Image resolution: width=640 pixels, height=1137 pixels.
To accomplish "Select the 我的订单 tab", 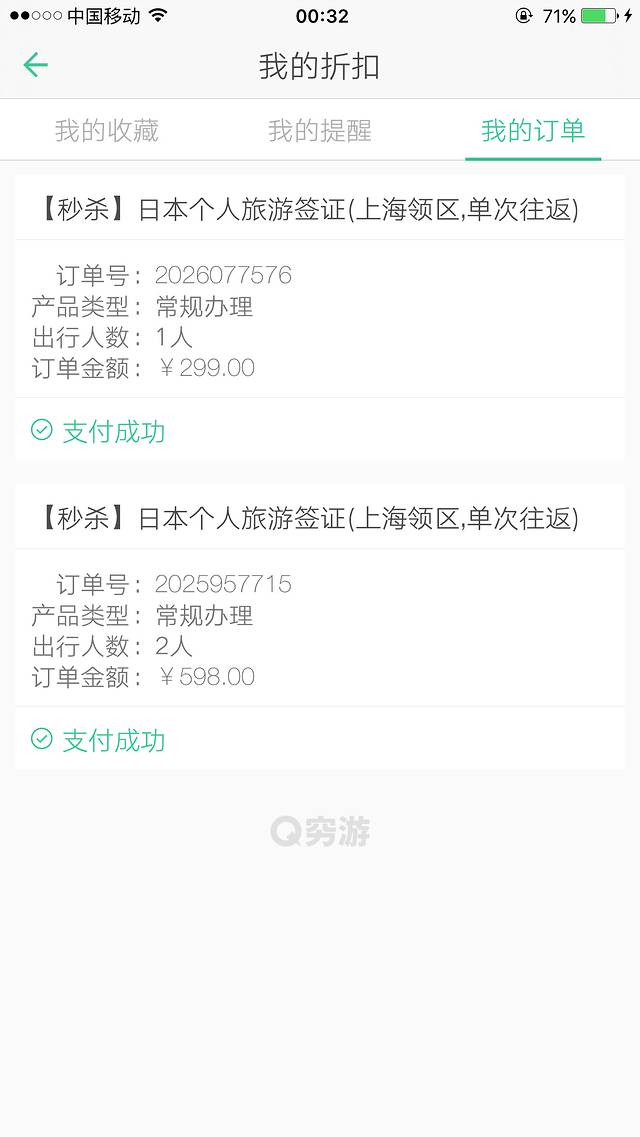I will pos(533,131).
